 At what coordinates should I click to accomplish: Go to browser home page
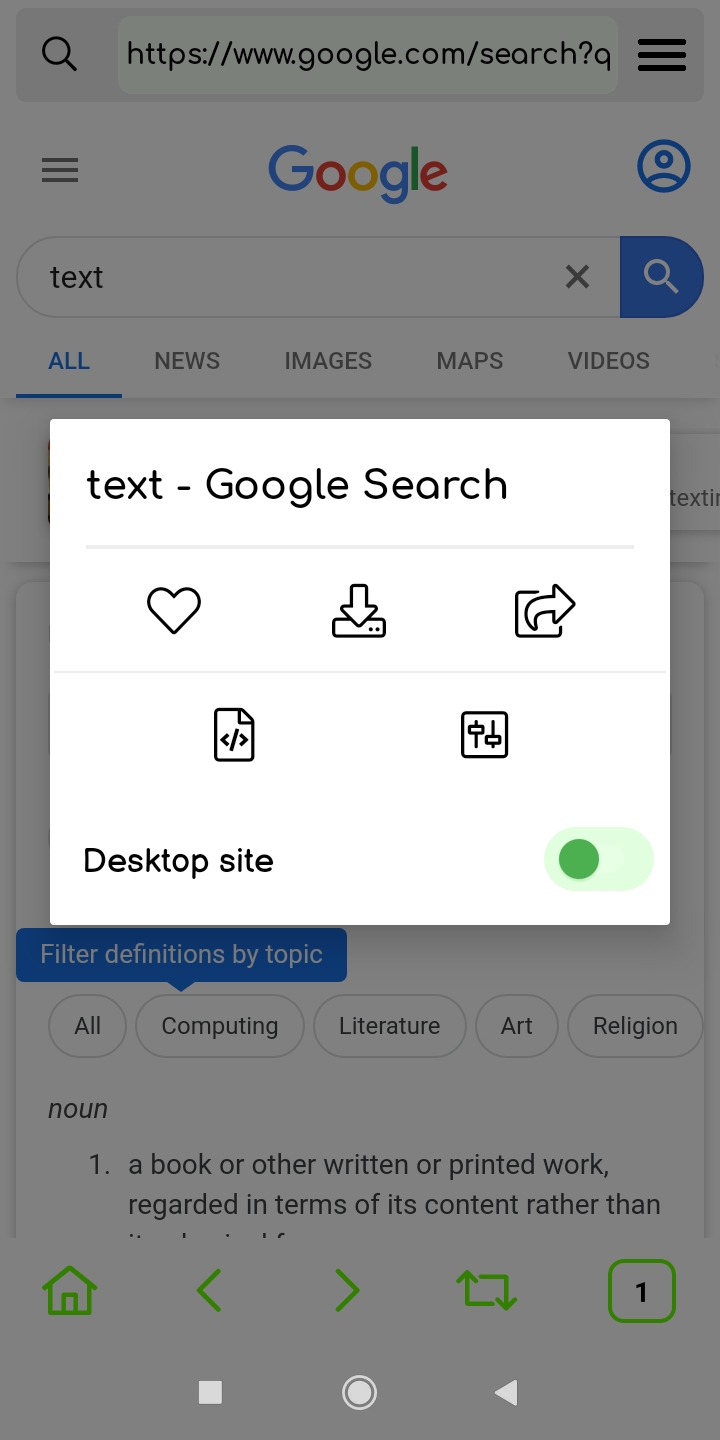click(69, 1290)
